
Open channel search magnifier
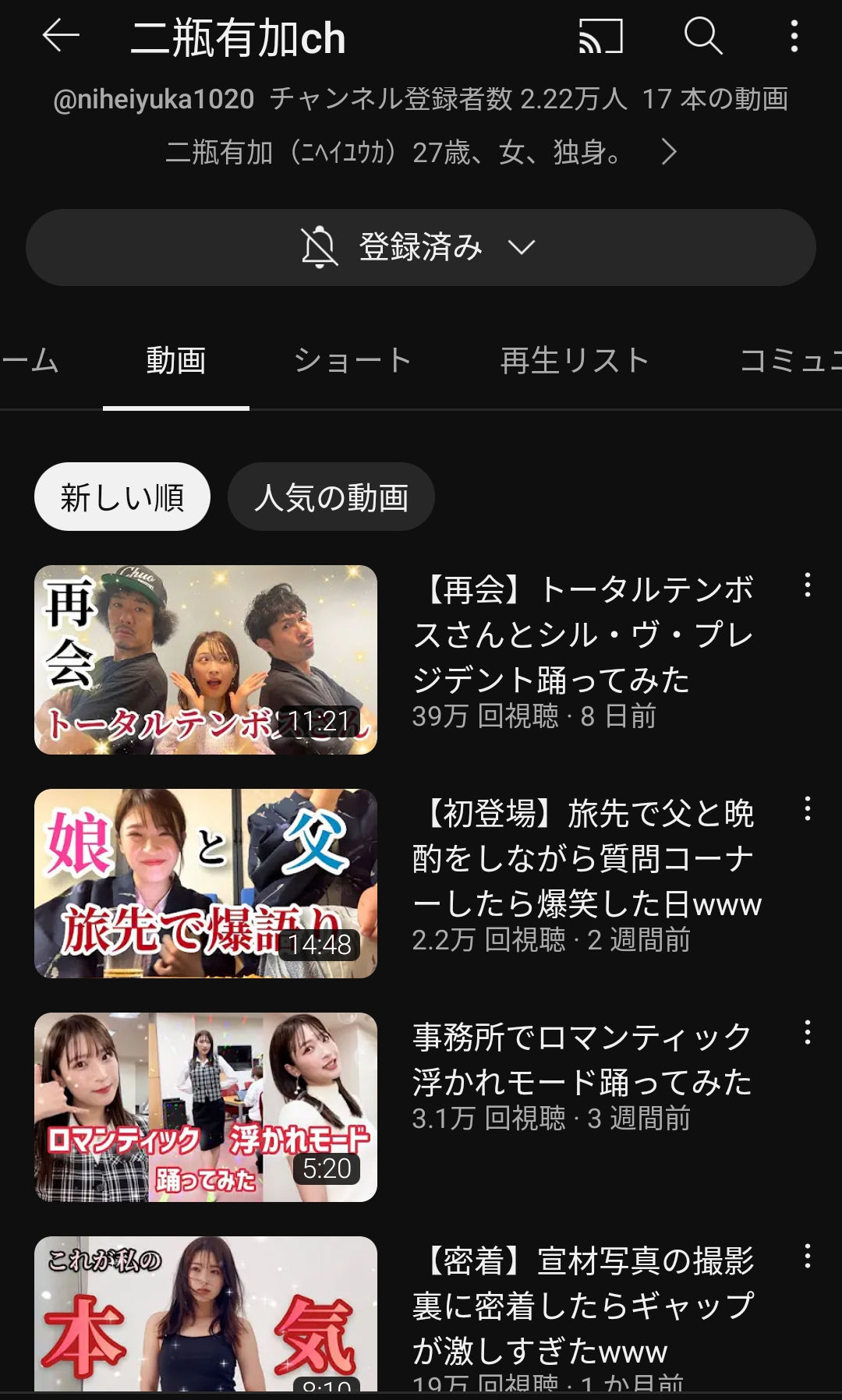click(703, 37)
